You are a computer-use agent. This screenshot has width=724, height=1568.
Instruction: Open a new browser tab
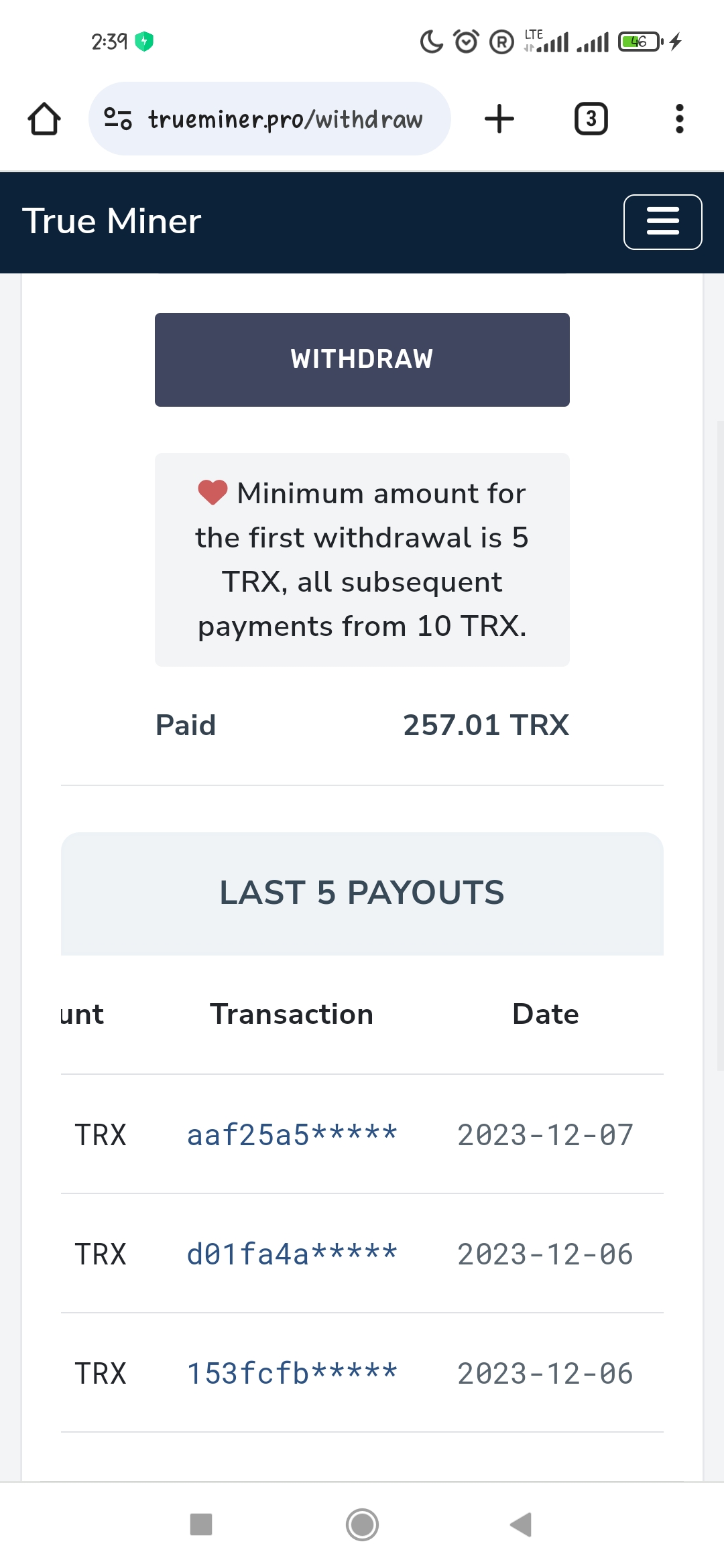pyautogui.click(x=499, y=119)
